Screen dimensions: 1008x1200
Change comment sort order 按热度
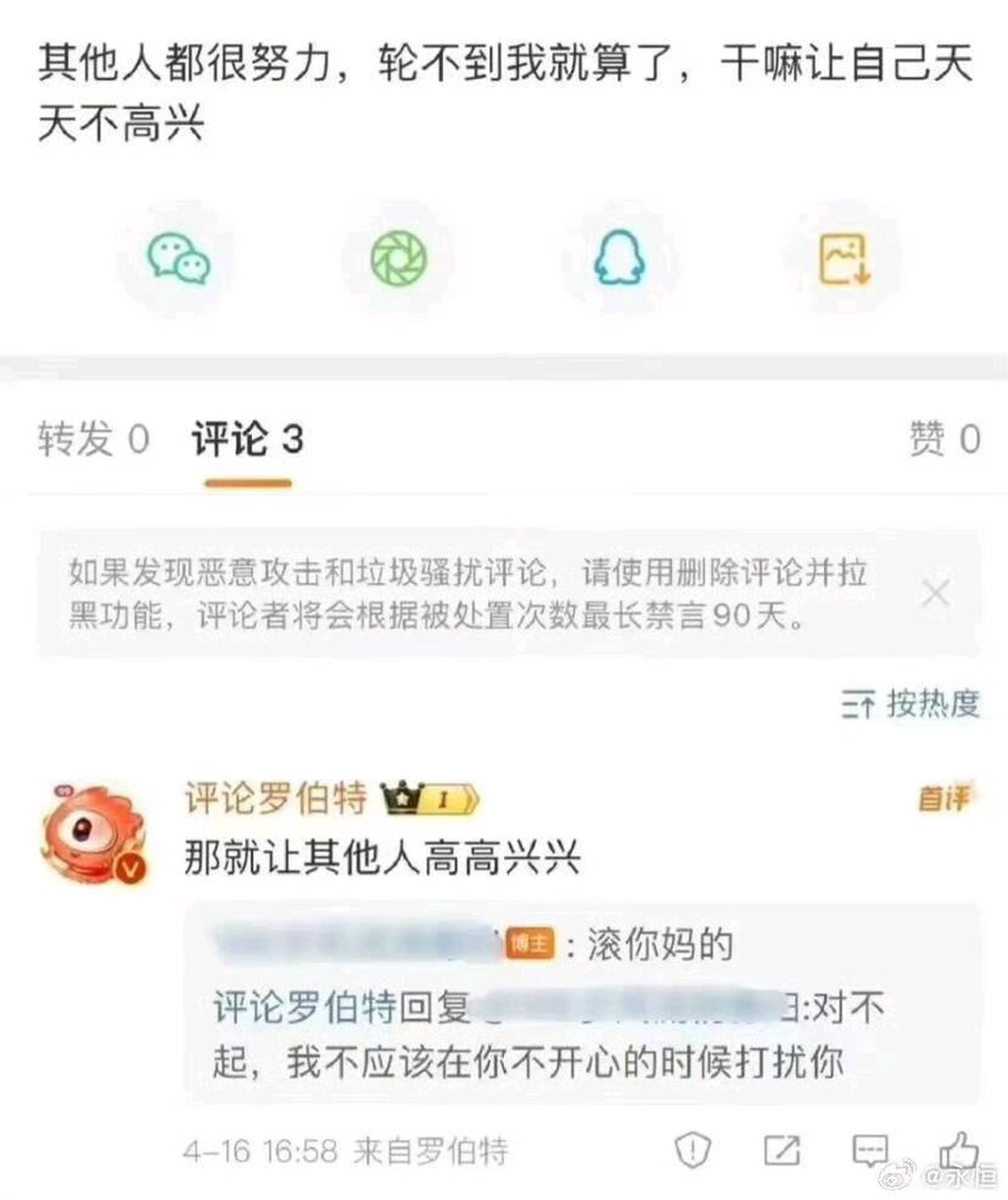pos(911,704)
